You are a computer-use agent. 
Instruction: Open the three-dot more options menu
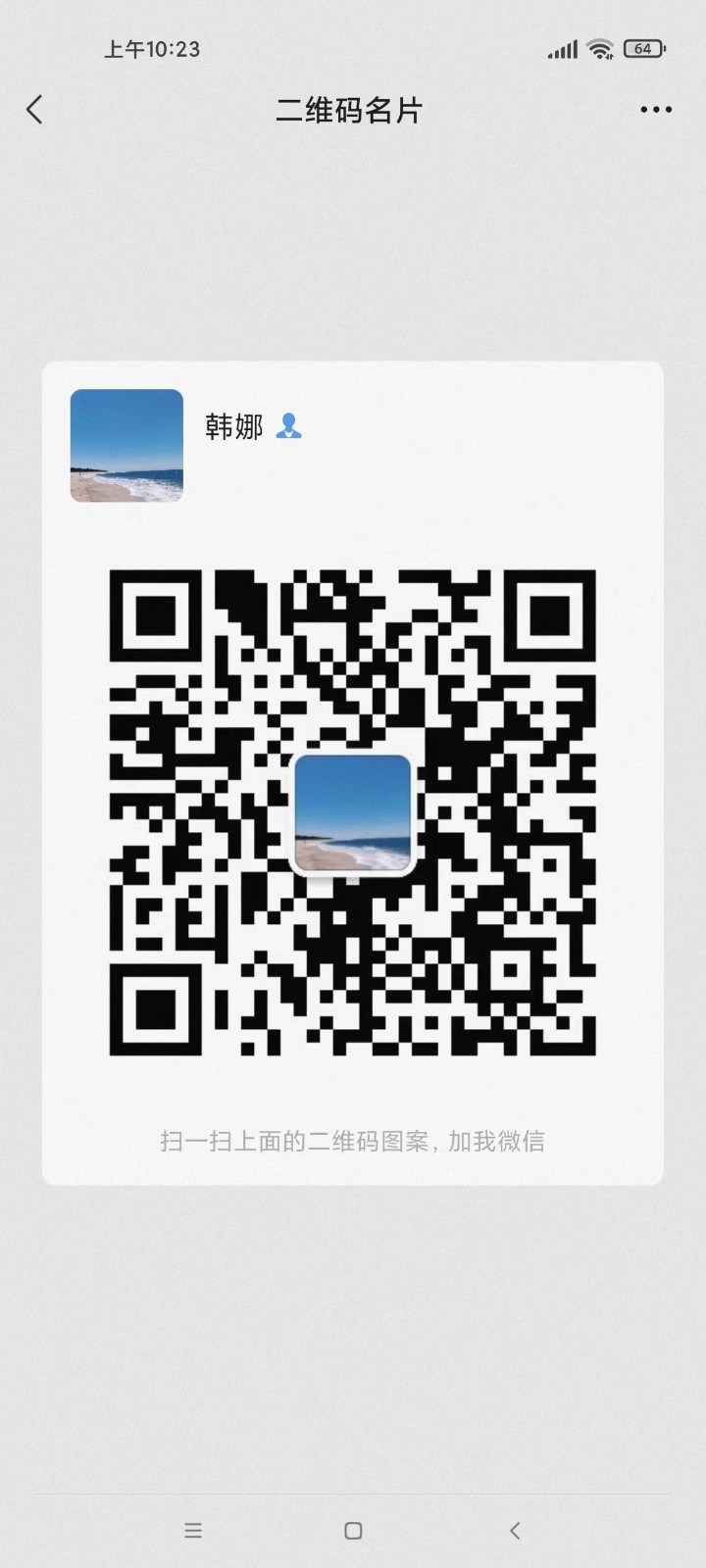(655, 110)
